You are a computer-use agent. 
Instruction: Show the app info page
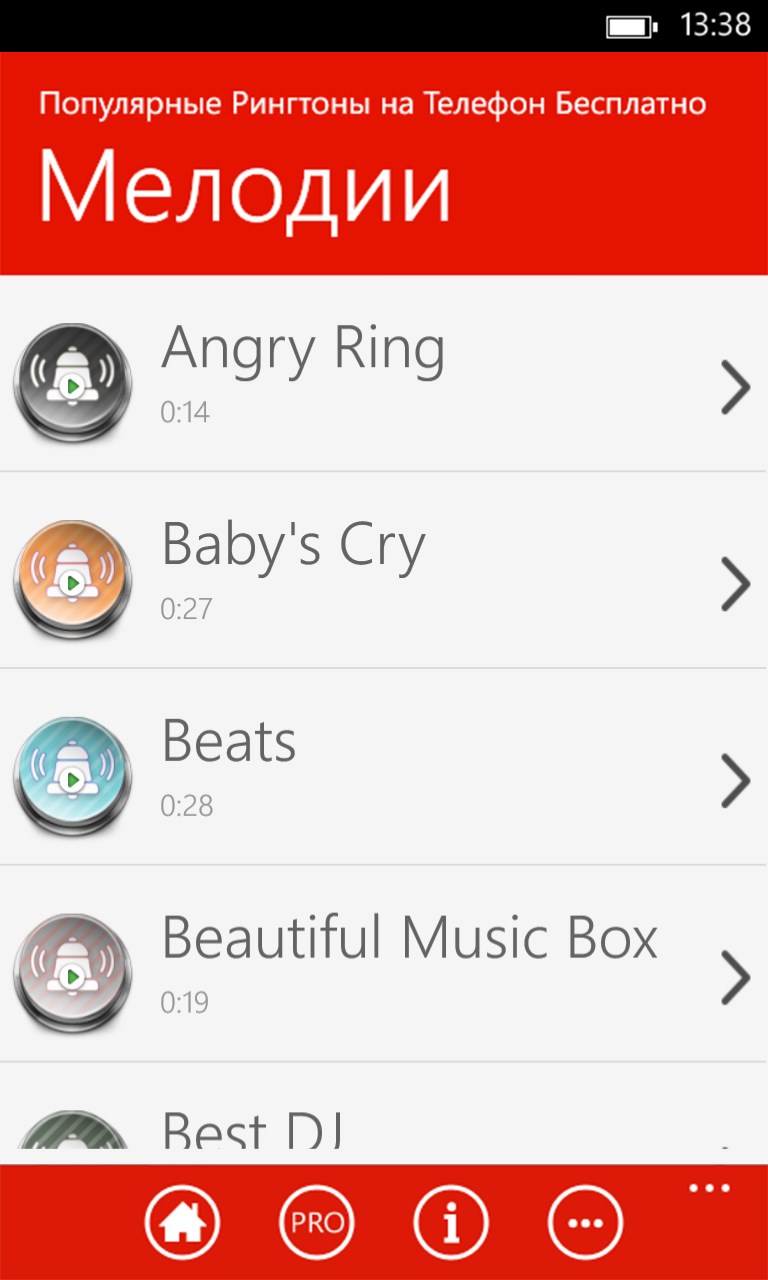pos(451,1222)
